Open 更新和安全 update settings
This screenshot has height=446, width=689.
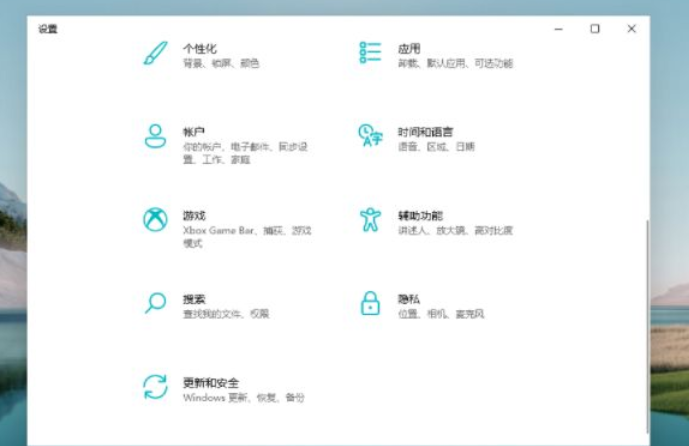click(211, 383)
